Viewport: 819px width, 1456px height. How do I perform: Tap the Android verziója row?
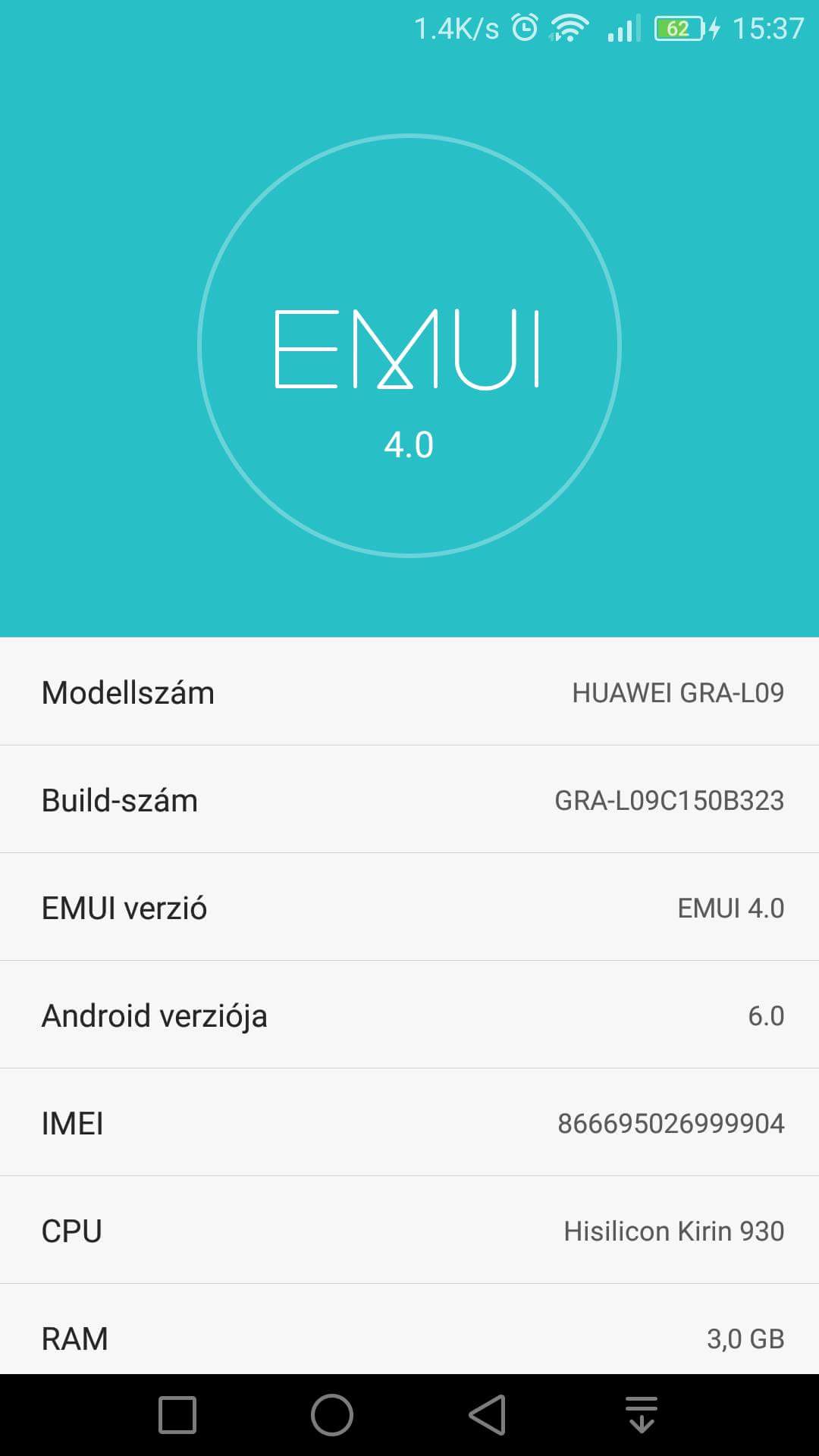(x=409, y=1015)
